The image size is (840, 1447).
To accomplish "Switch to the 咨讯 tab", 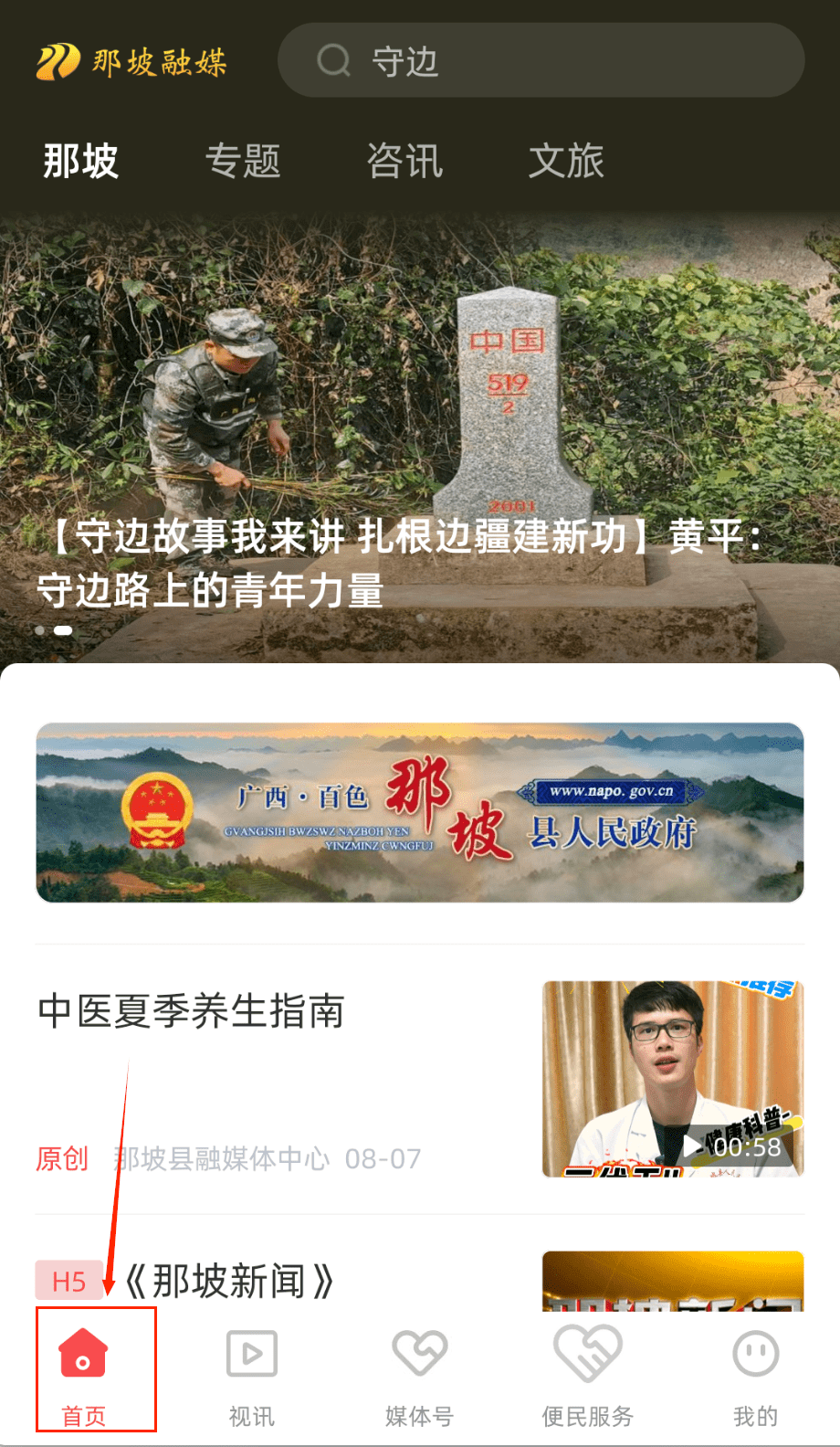I will [x=404, y=161].
